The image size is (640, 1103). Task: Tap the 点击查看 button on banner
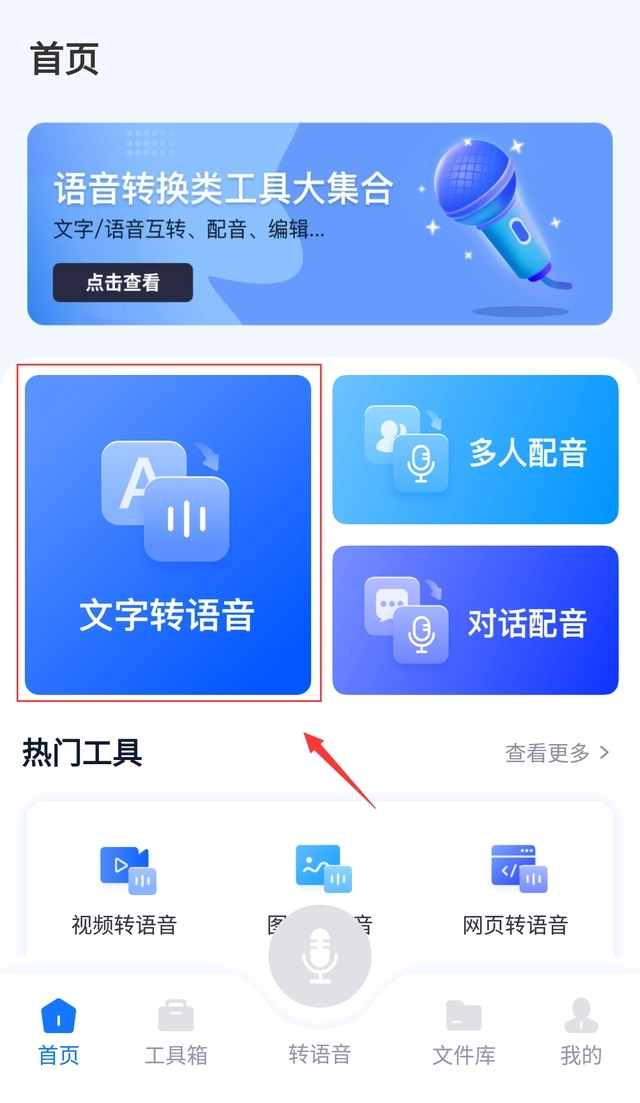[122, 283]
